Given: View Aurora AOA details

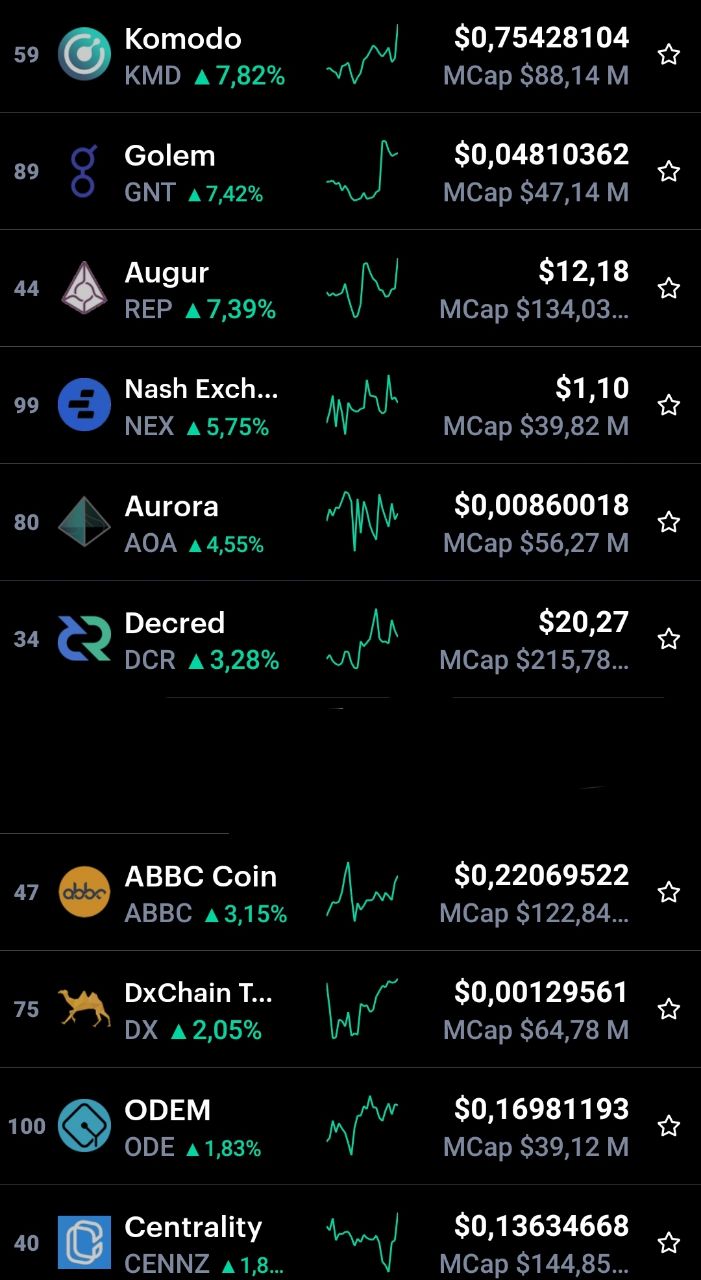Looking at the screenshot, I should coord(350,522).
